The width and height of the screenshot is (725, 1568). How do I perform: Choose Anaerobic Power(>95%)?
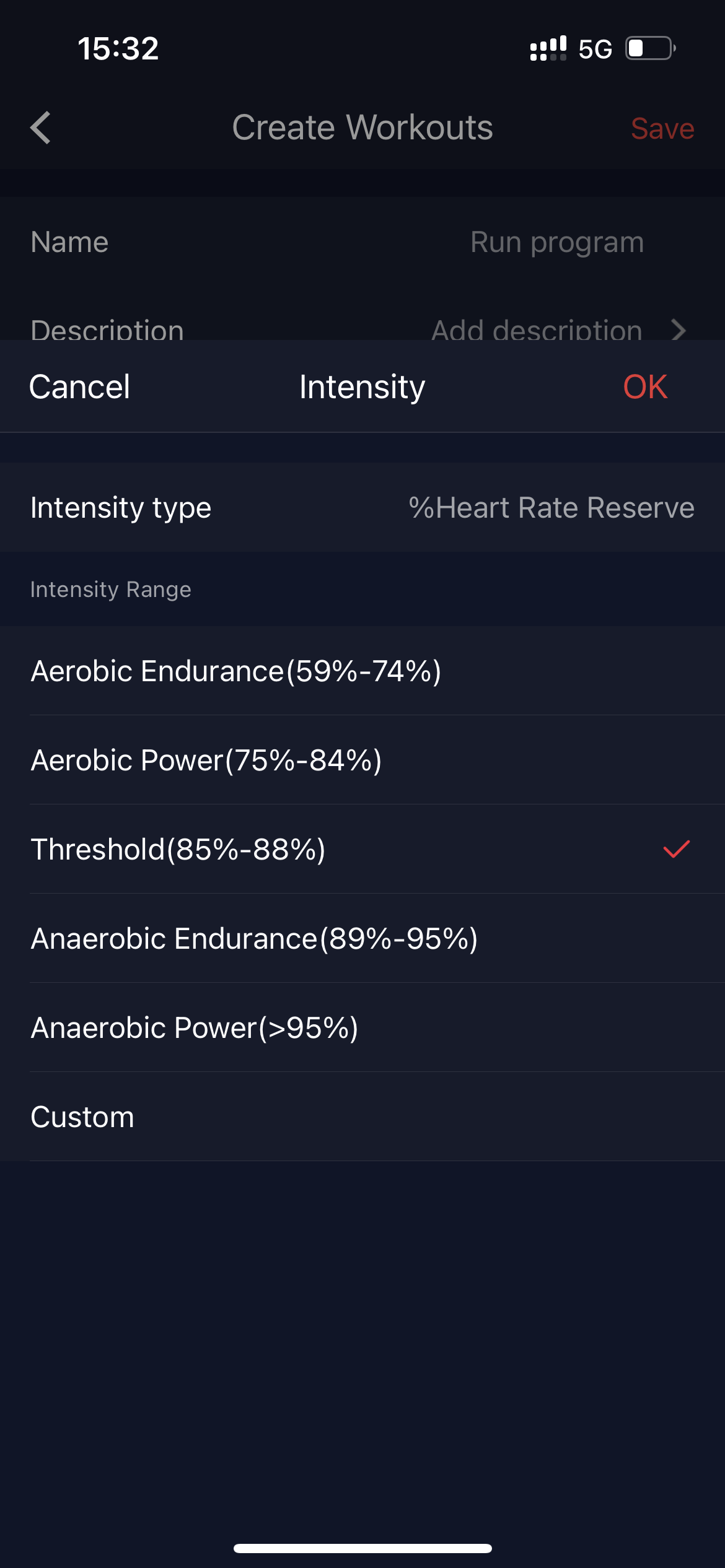(362, 1027)
